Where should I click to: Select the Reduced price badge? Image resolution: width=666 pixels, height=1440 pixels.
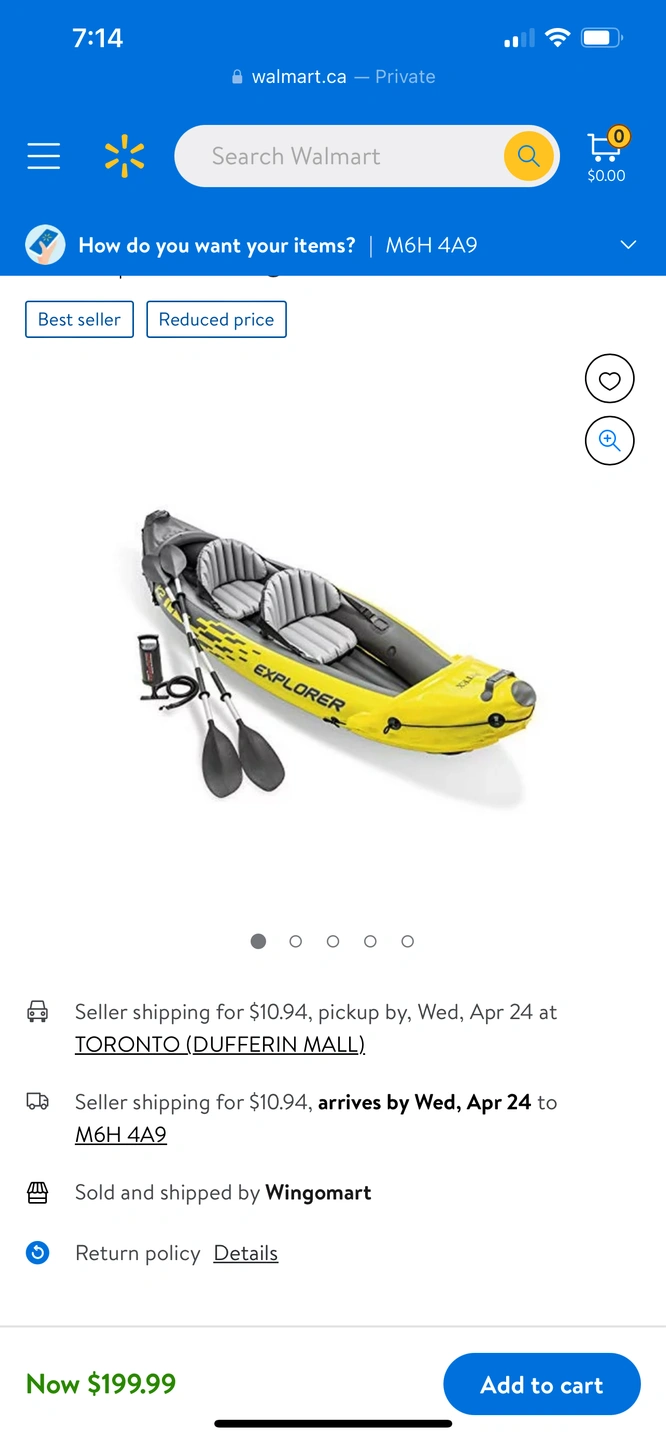click(216, 320)
